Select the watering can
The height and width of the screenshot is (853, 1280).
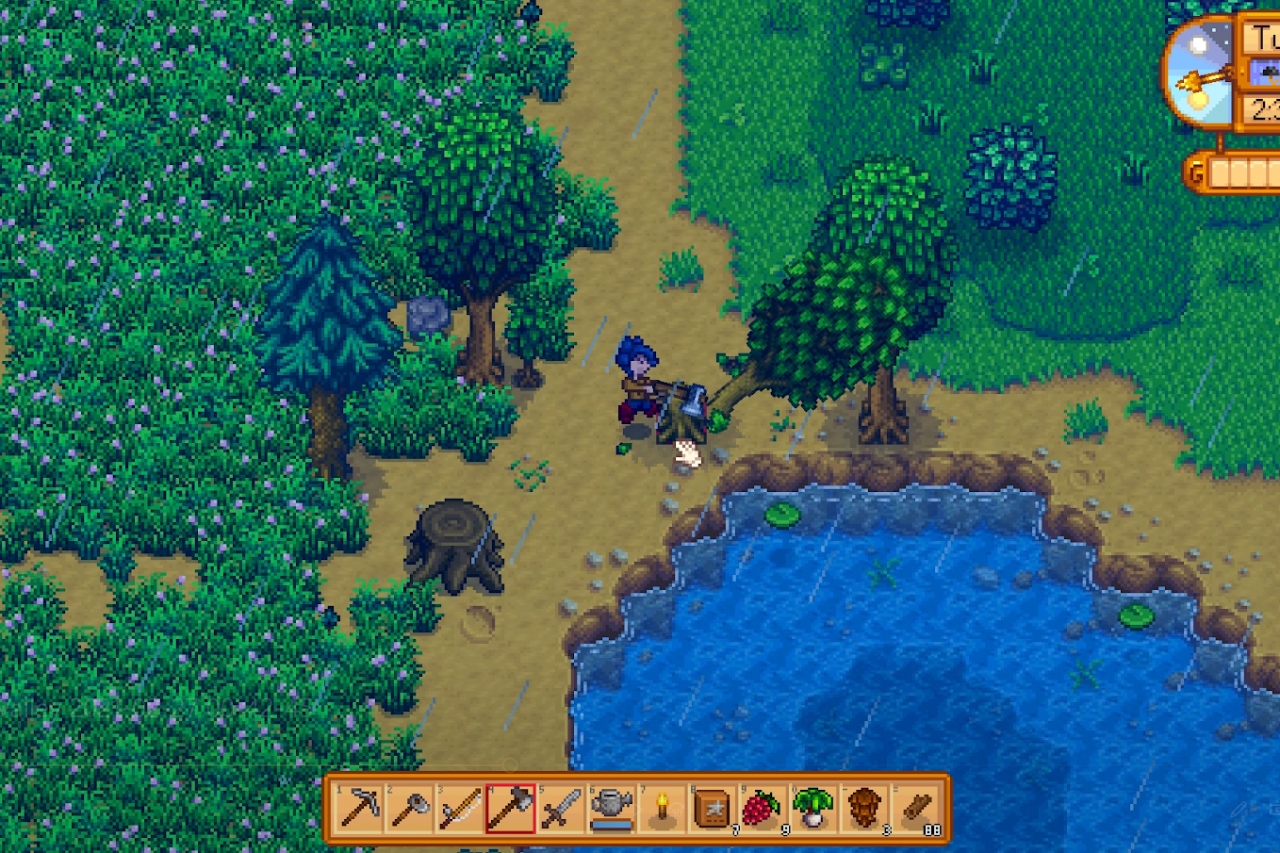611,808
